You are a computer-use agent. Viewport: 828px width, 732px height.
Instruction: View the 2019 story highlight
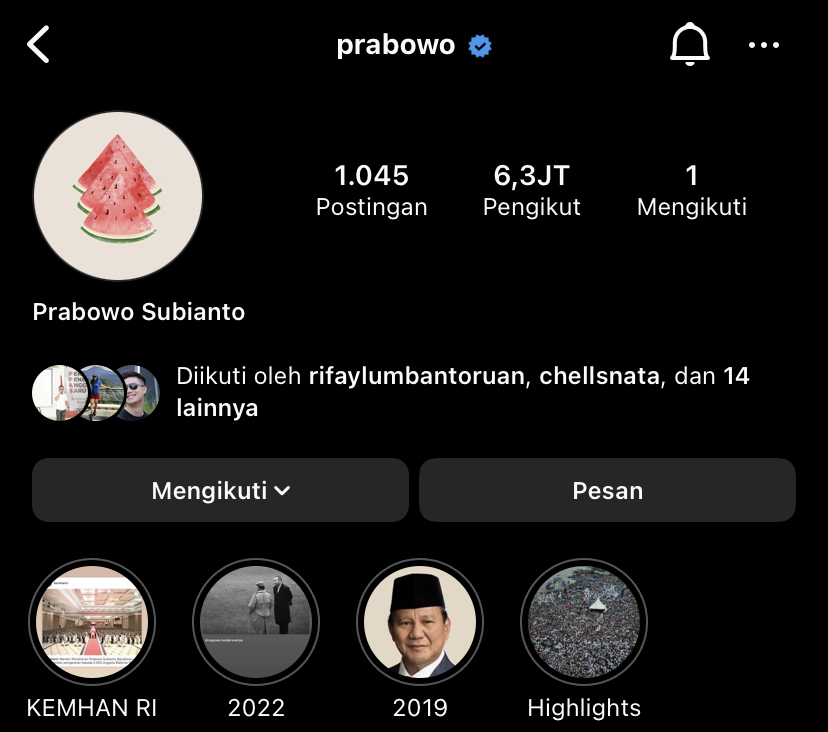(x=420, y=622)
